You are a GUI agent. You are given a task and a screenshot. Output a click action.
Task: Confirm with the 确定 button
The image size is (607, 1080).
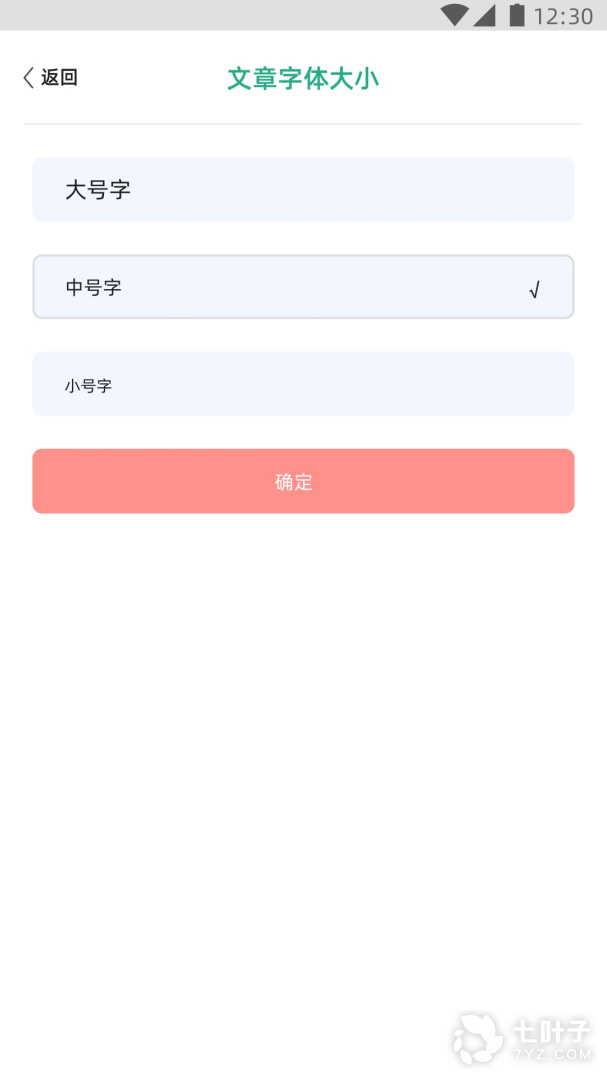click(x=303, y=481)
